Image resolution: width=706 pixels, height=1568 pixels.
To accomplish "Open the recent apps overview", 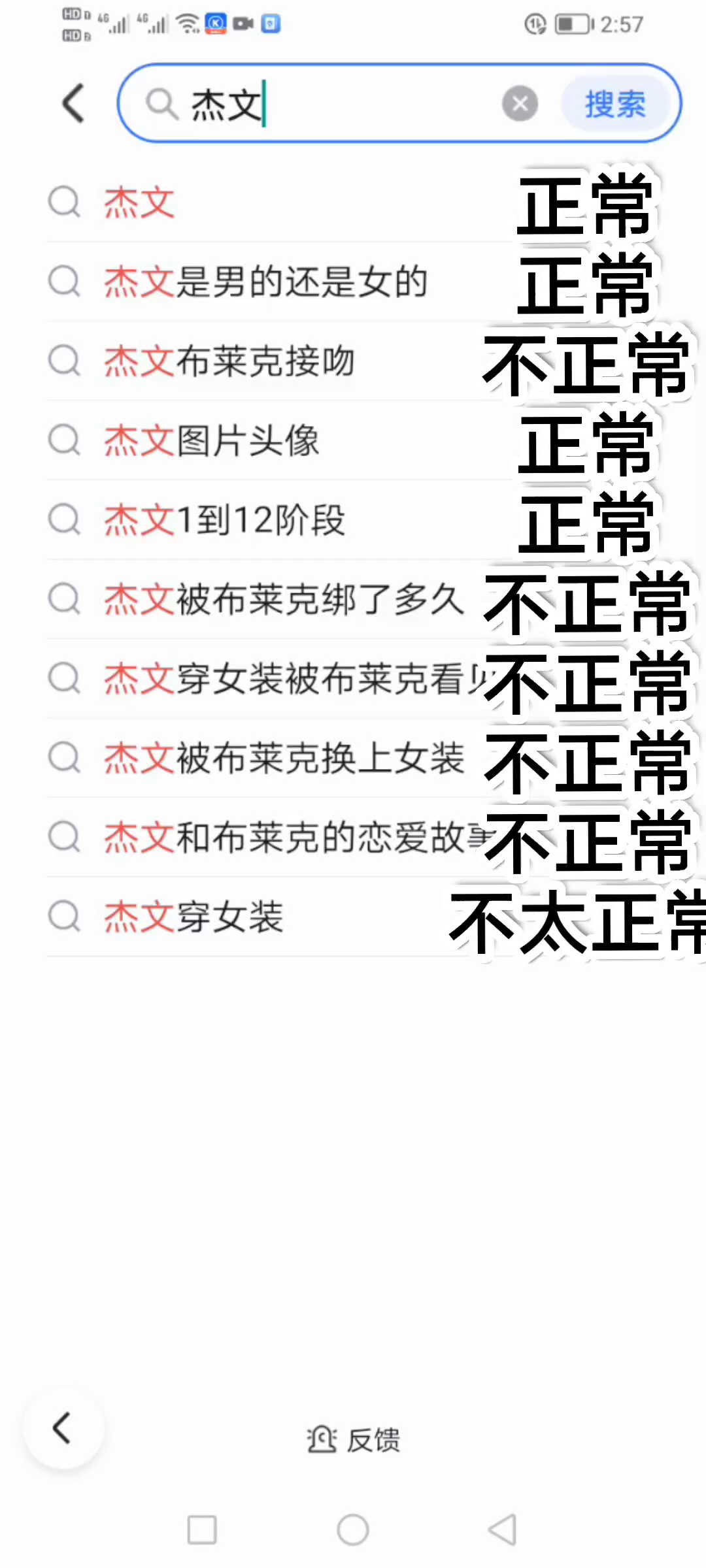I will (202, 1529).
